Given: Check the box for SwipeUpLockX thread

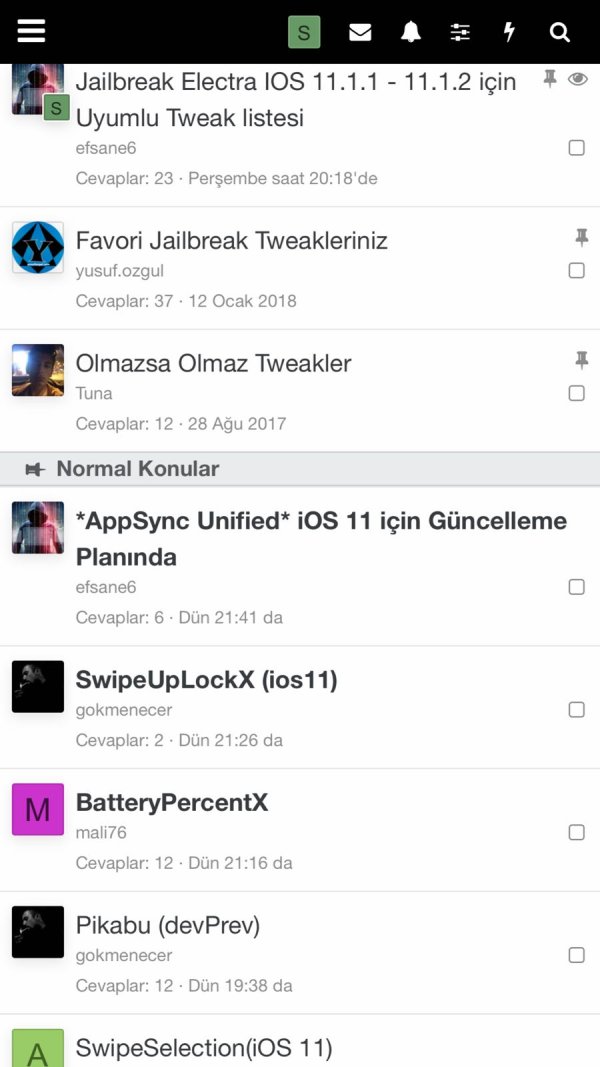Looking at the screenshot, I should click(577, 710).
